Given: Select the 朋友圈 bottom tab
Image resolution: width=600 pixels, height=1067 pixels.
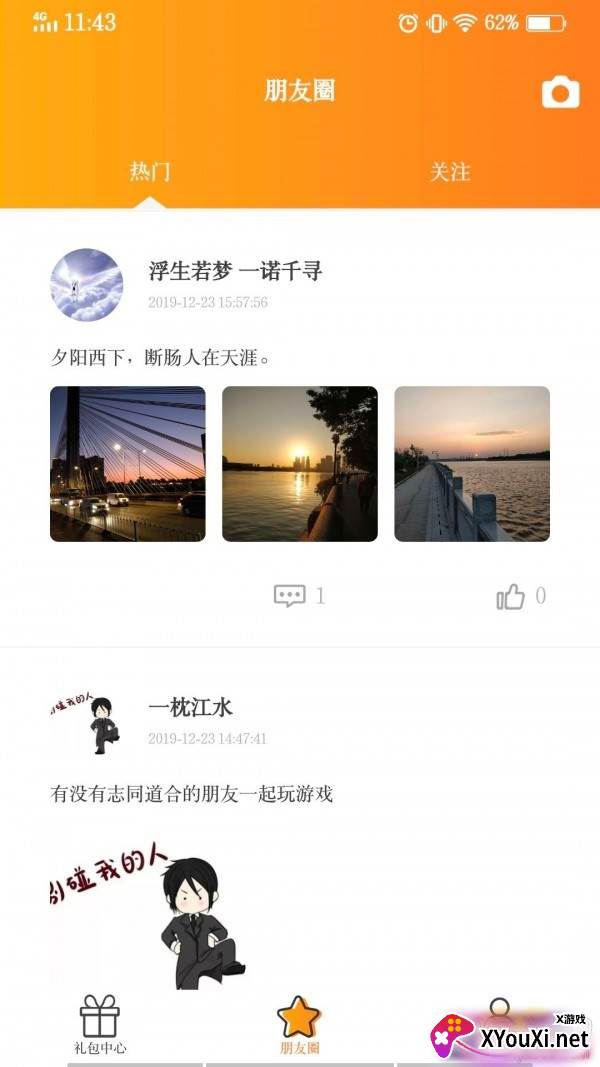Looking at the screenshot, I should coord(299,1024).
